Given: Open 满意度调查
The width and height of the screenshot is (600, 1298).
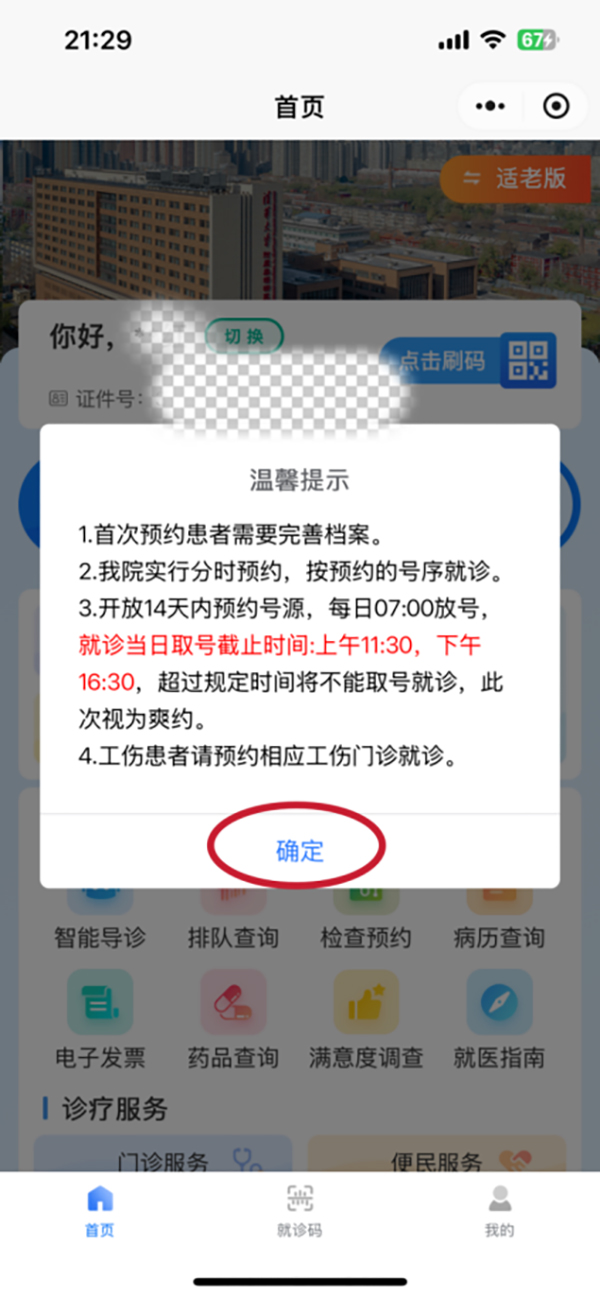Looking at the screenshot, I should [x=365, y=1020].
